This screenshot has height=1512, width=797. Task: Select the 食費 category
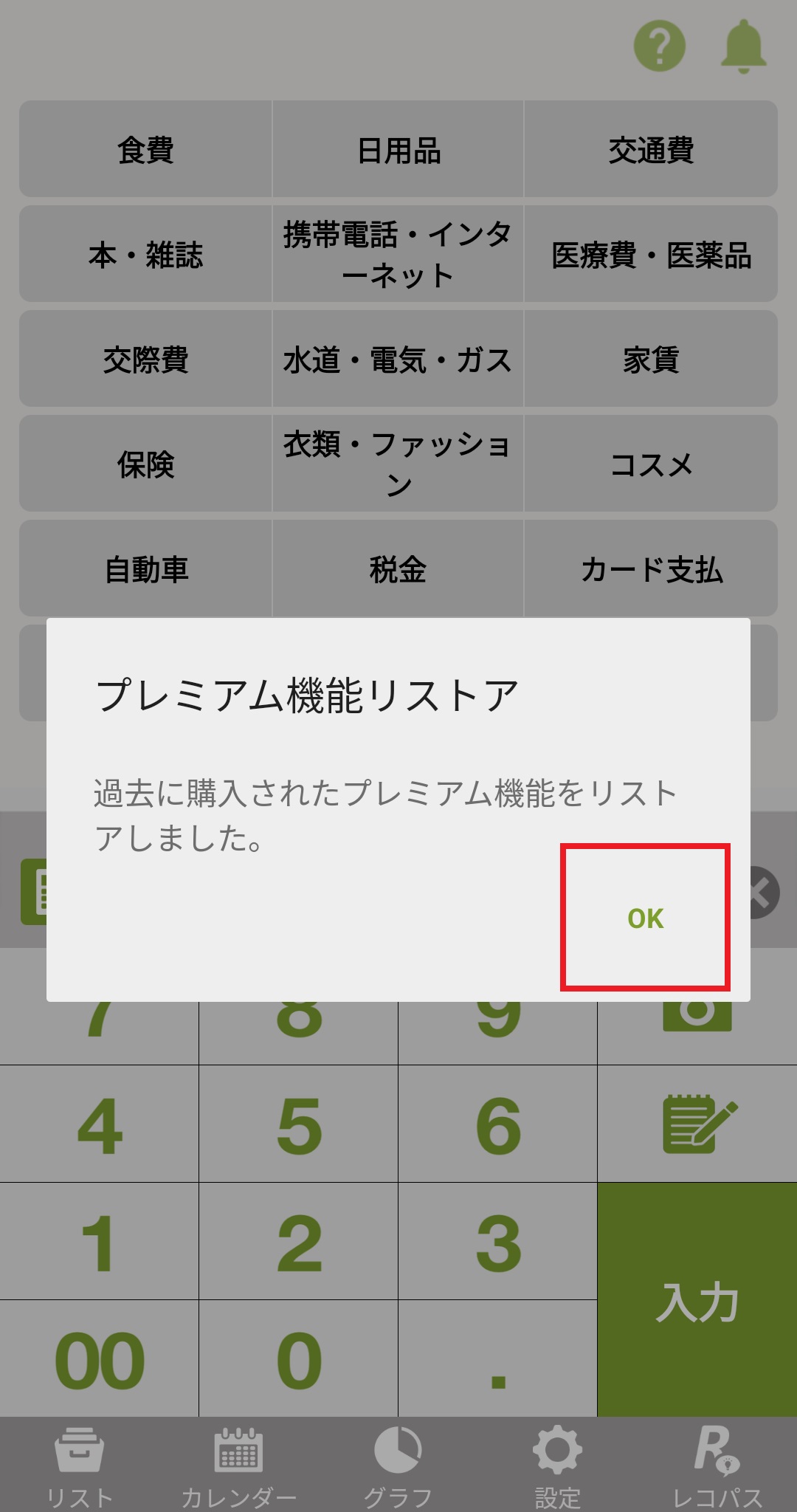(x=145, y=150)
